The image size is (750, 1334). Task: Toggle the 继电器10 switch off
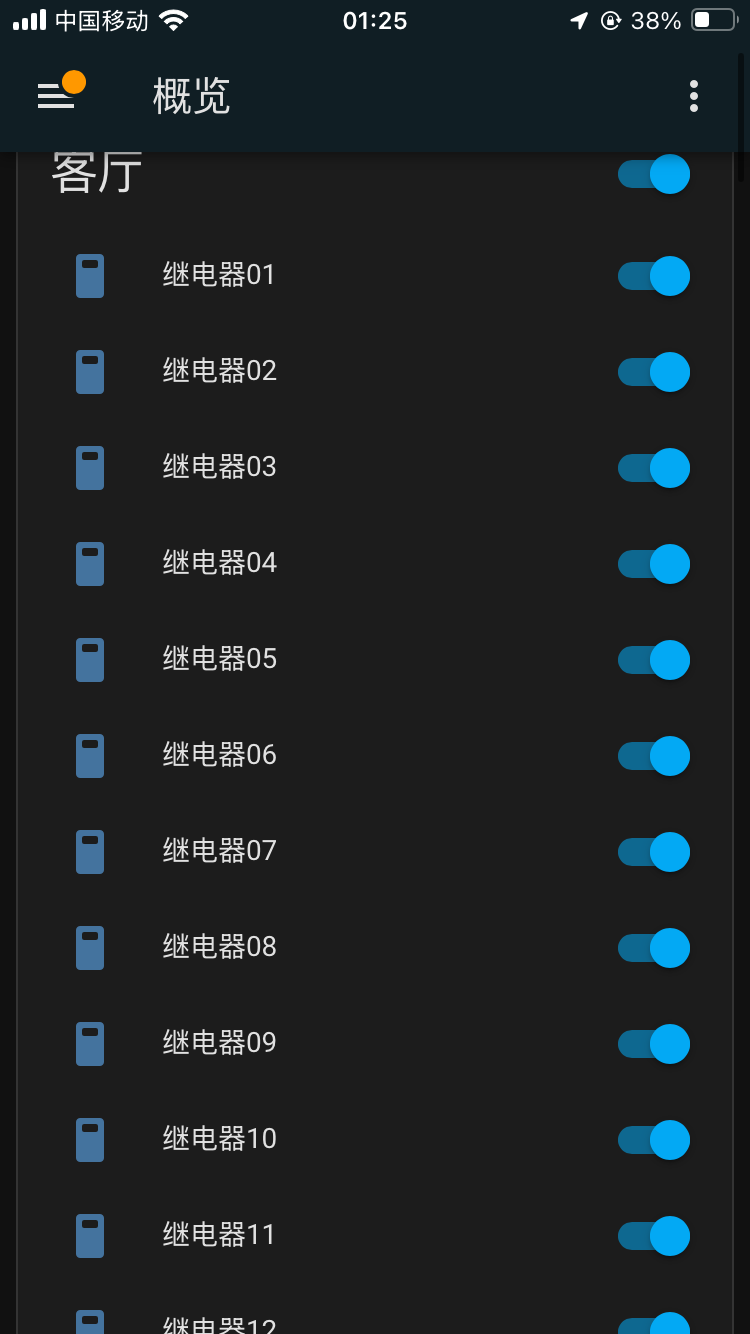tap(654, 1140)
